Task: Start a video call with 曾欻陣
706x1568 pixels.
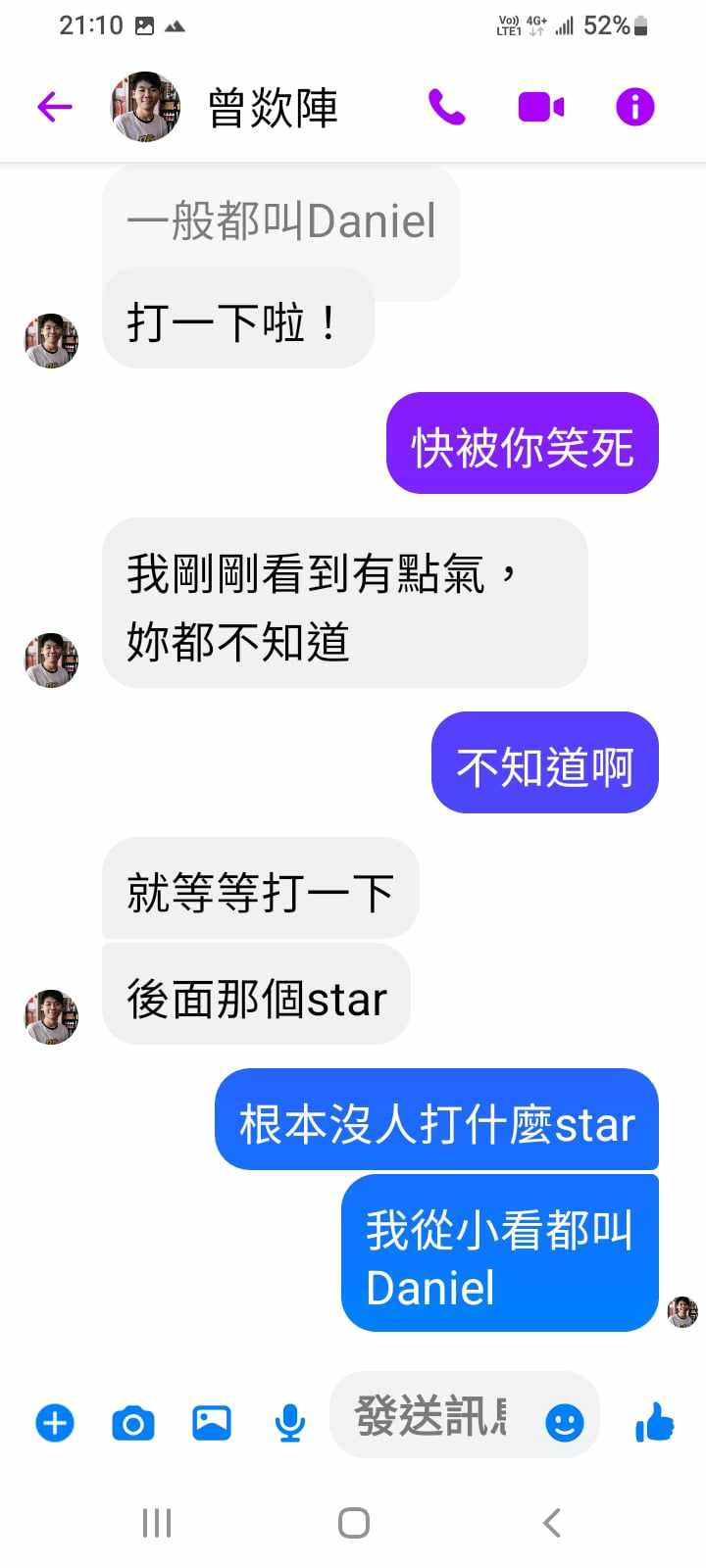Action: pyautogui.click(x=541, y=106)
